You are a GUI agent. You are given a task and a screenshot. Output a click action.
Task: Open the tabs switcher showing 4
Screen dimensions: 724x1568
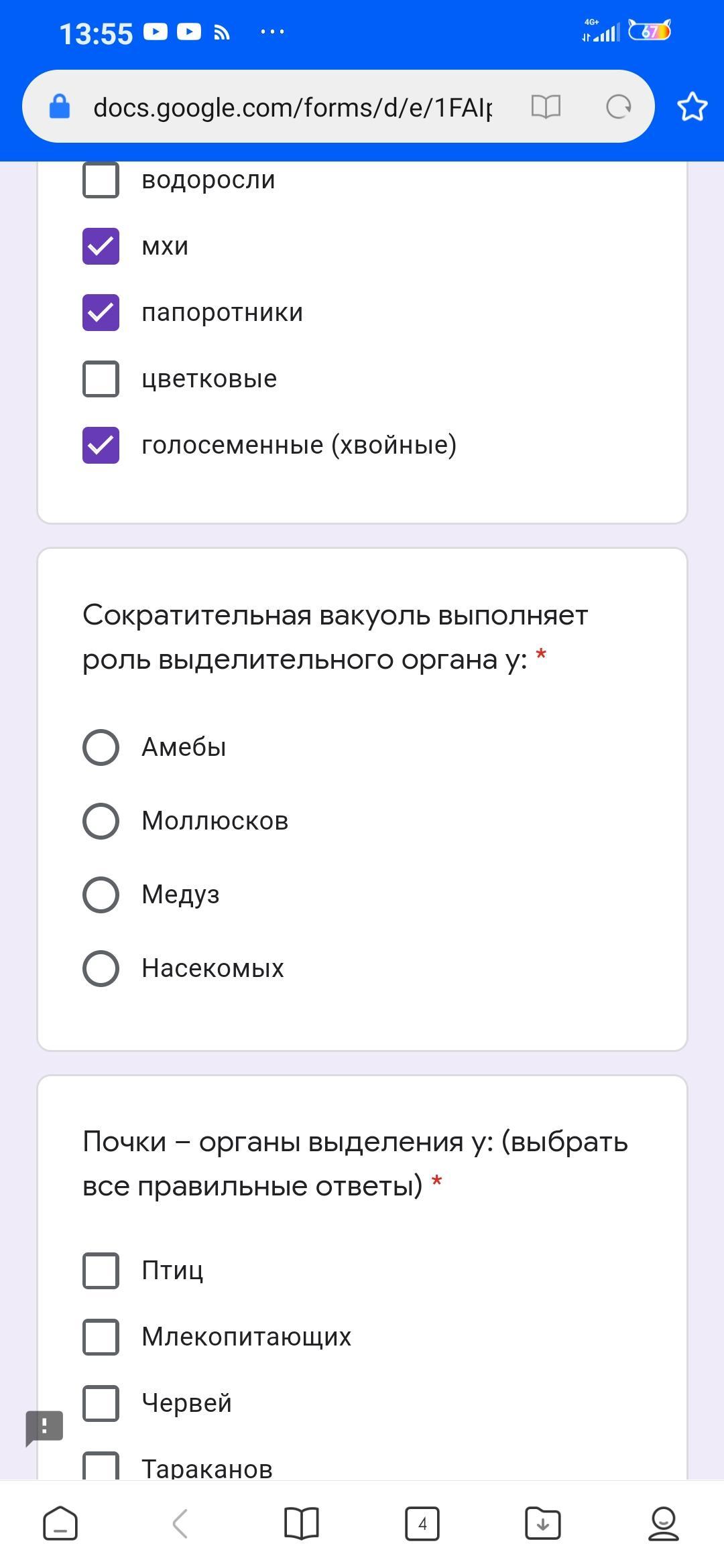(422, 1524)
